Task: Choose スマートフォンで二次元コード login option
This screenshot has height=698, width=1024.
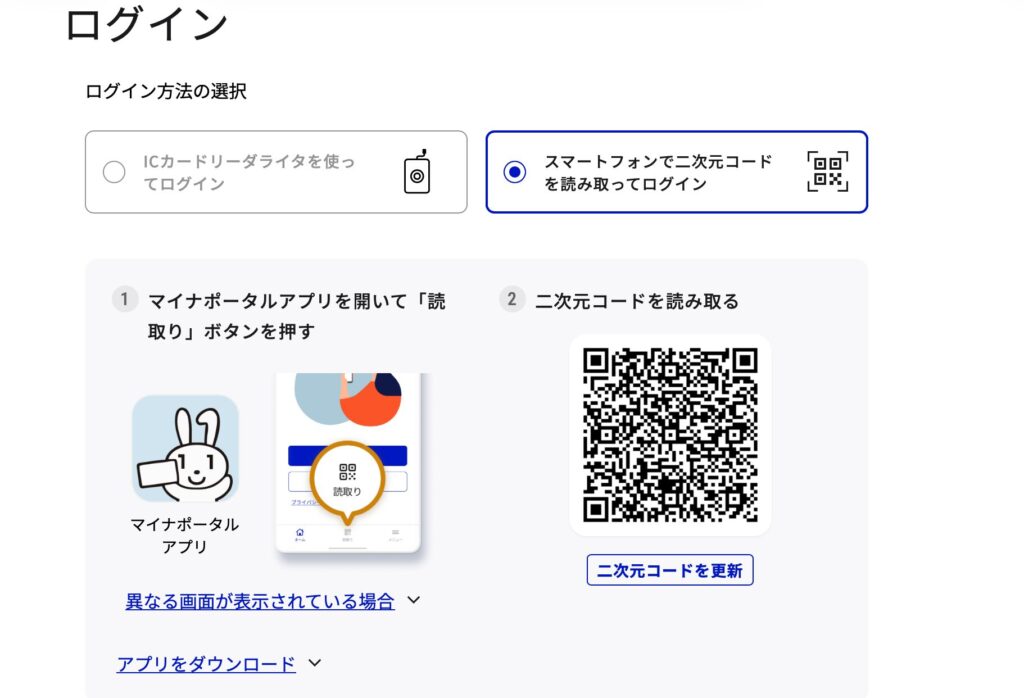Action: (x=515, y=172)
